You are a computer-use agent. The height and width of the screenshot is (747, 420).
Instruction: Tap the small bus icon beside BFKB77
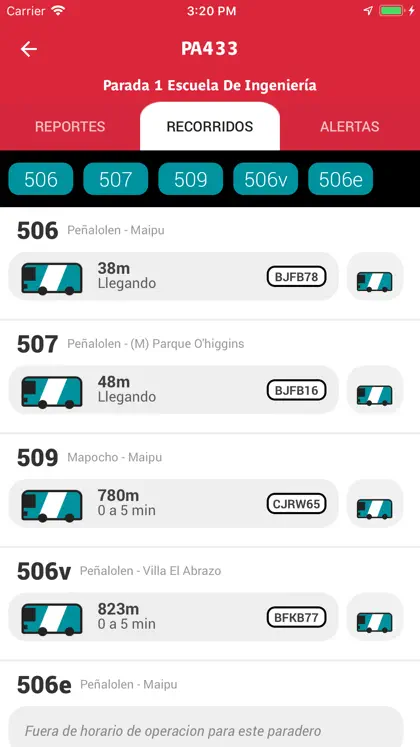click(375, 617)
